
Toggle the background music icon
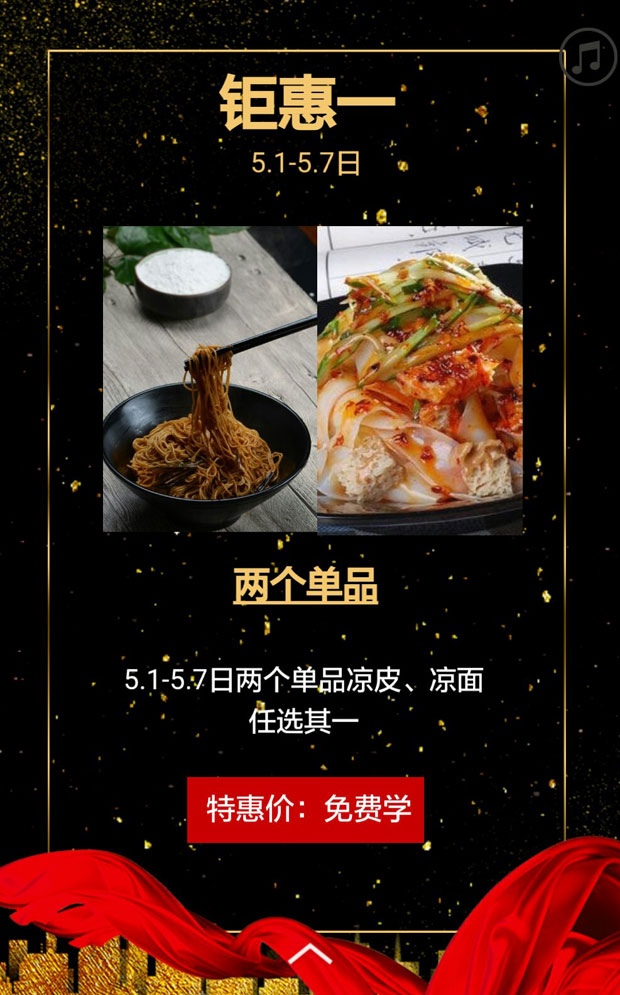pyautogui.click(x=588, y=57)
